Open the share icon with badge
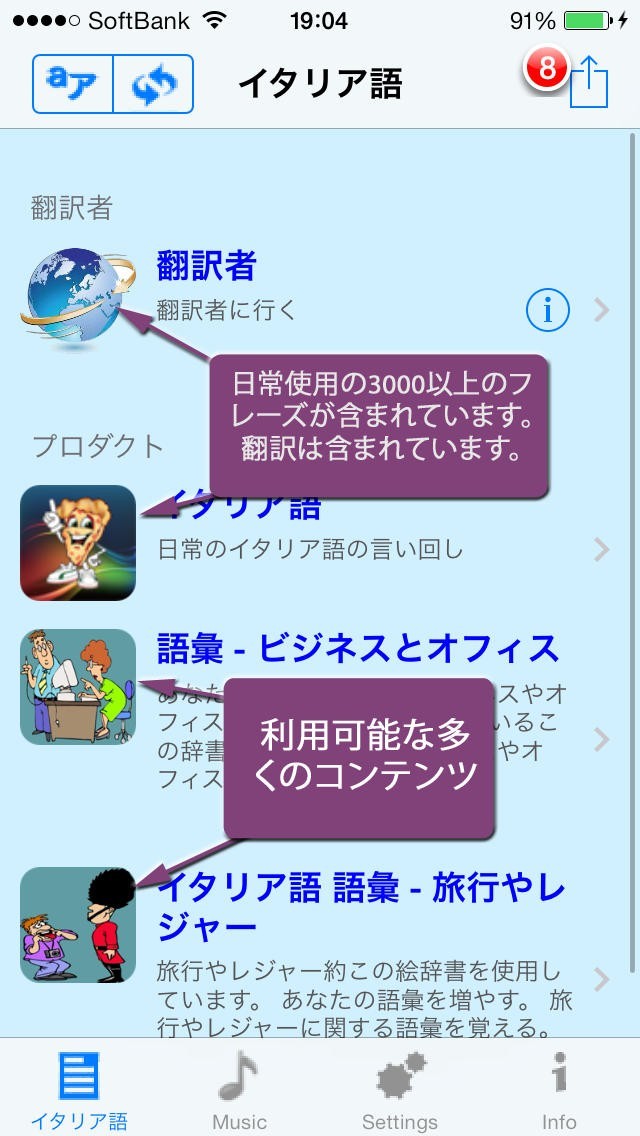 pos(587,82)
